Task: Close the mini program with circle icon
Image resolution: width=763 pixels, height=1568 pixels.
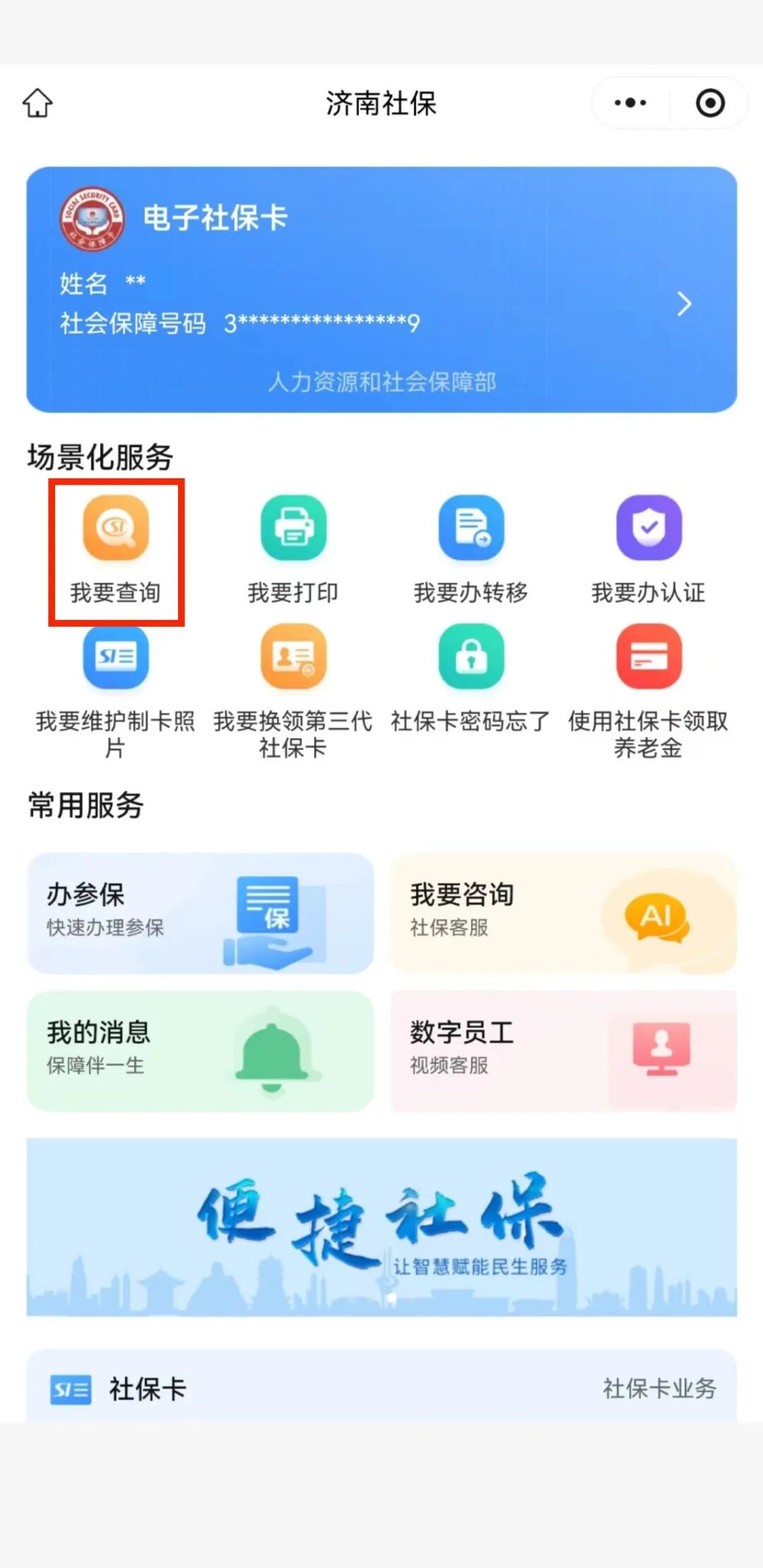Action: click(709, 103)
